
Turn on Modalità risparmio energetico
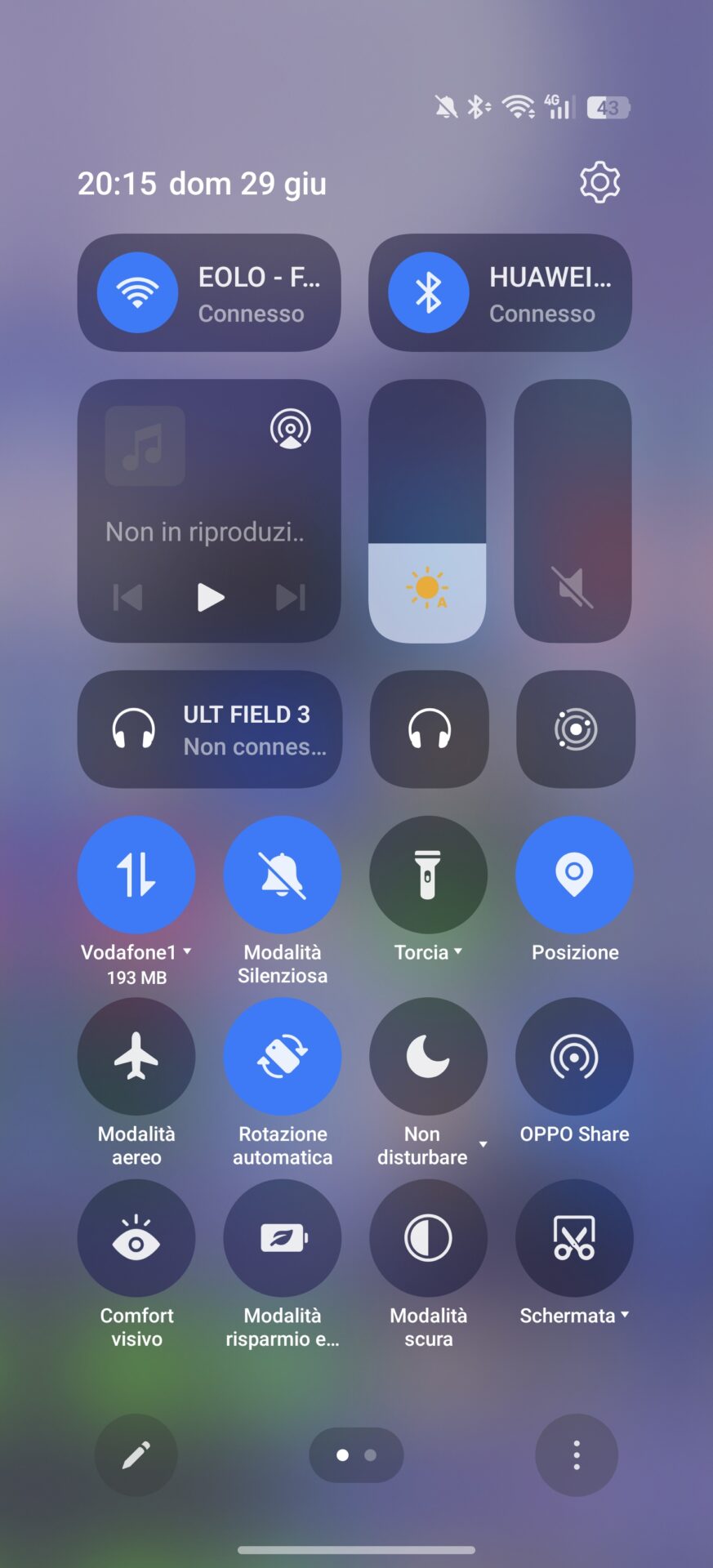283,1238
